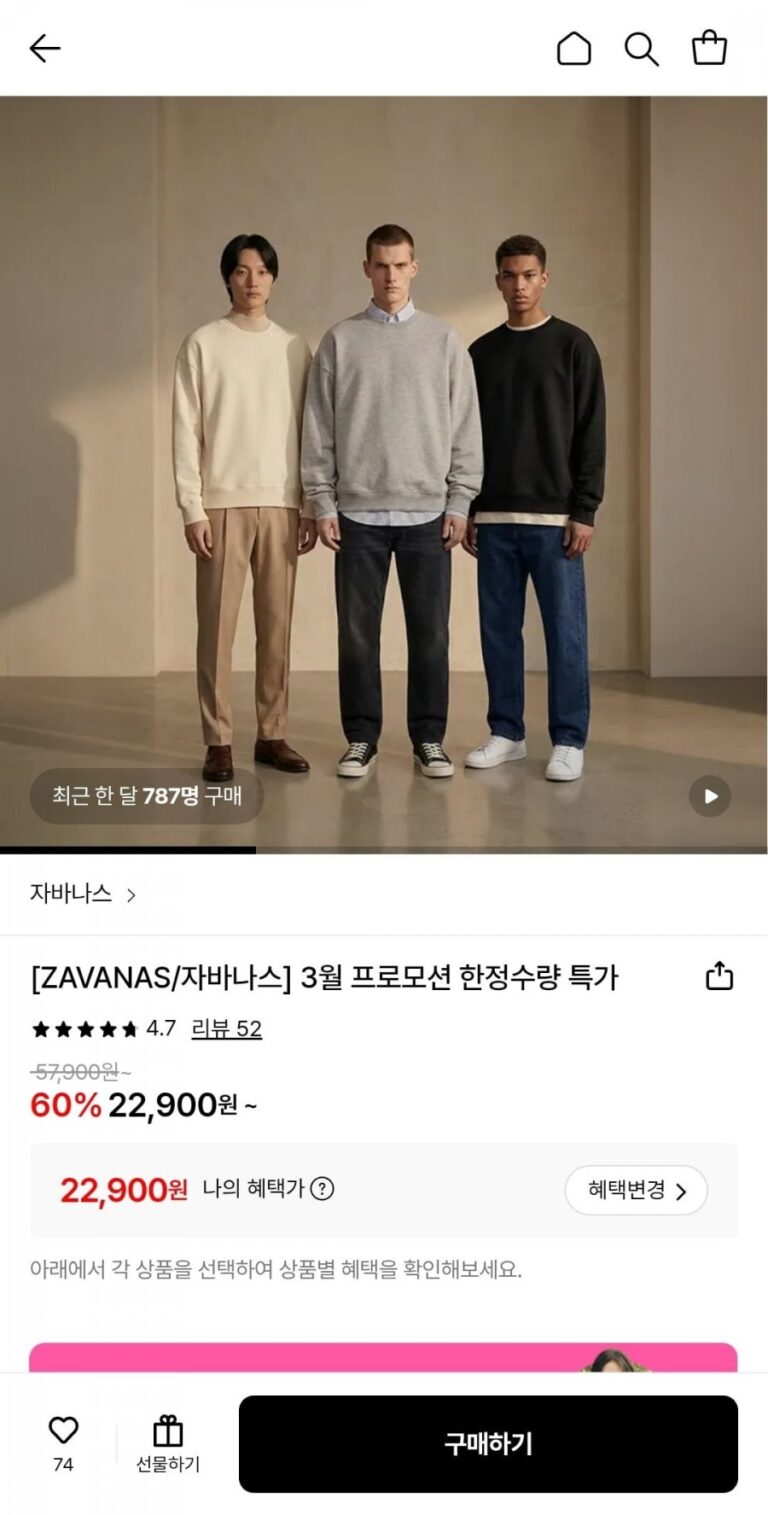
Task: Open the shopping bag cart
Action: (x=709, y=48)
